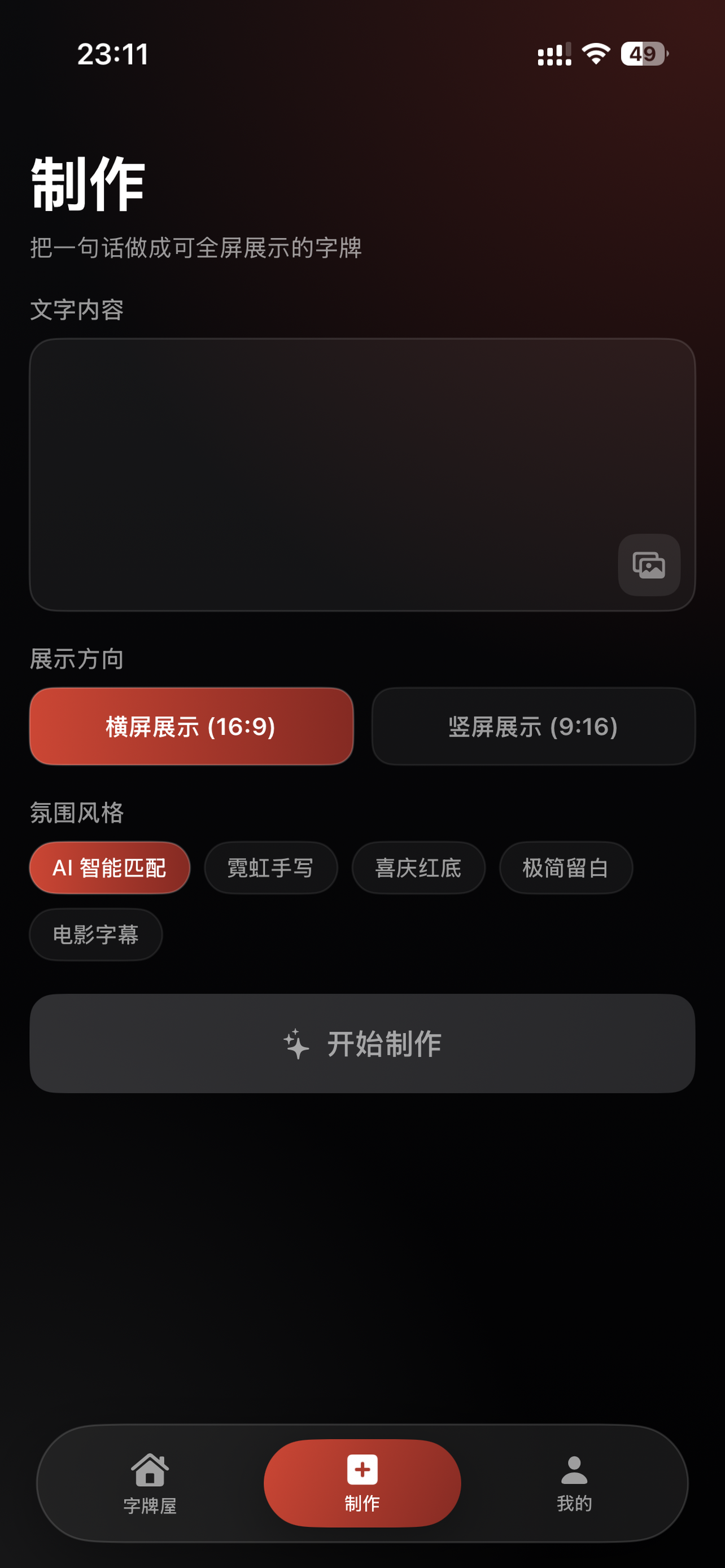
Task: Enable the 喜庆红底 style
Action: point(418,868)
